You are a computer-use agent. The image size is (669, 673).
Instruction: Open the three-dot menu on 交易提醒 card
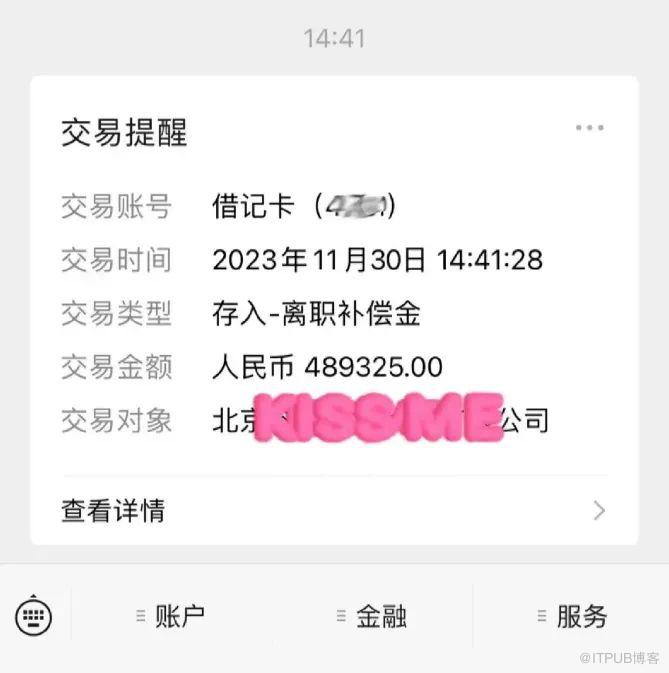pos(589,128)
